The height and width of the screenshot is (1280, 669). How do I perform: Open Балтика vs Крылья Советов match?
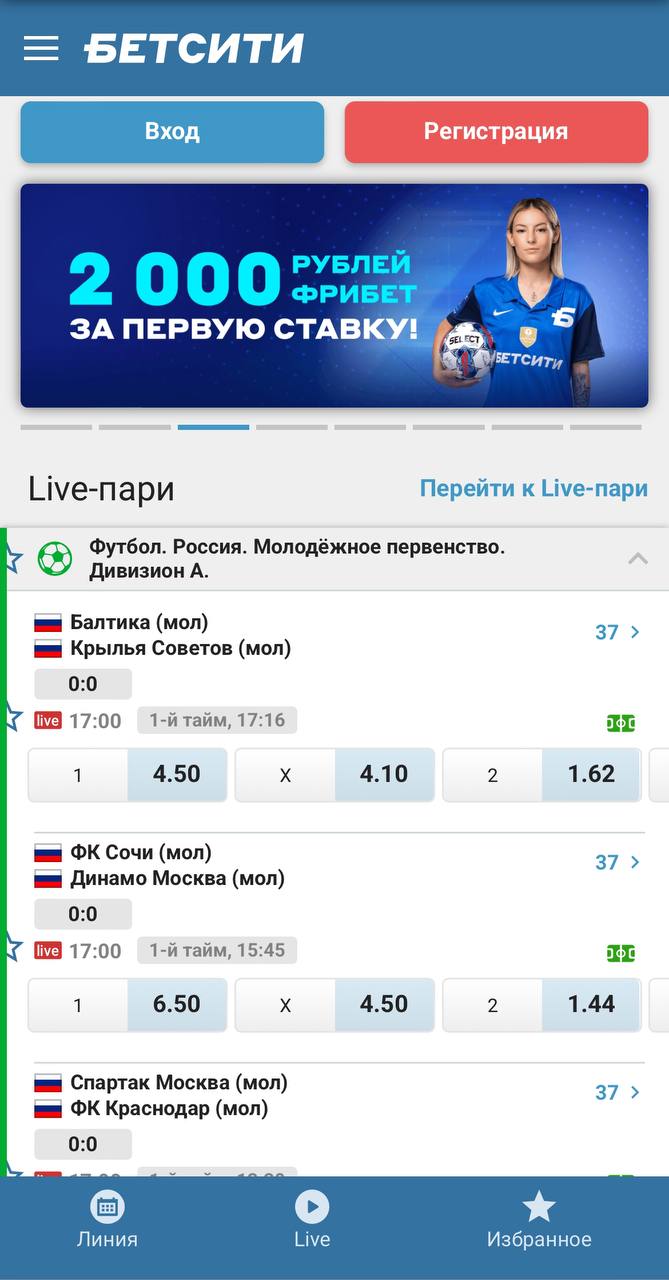click(181, 635)
